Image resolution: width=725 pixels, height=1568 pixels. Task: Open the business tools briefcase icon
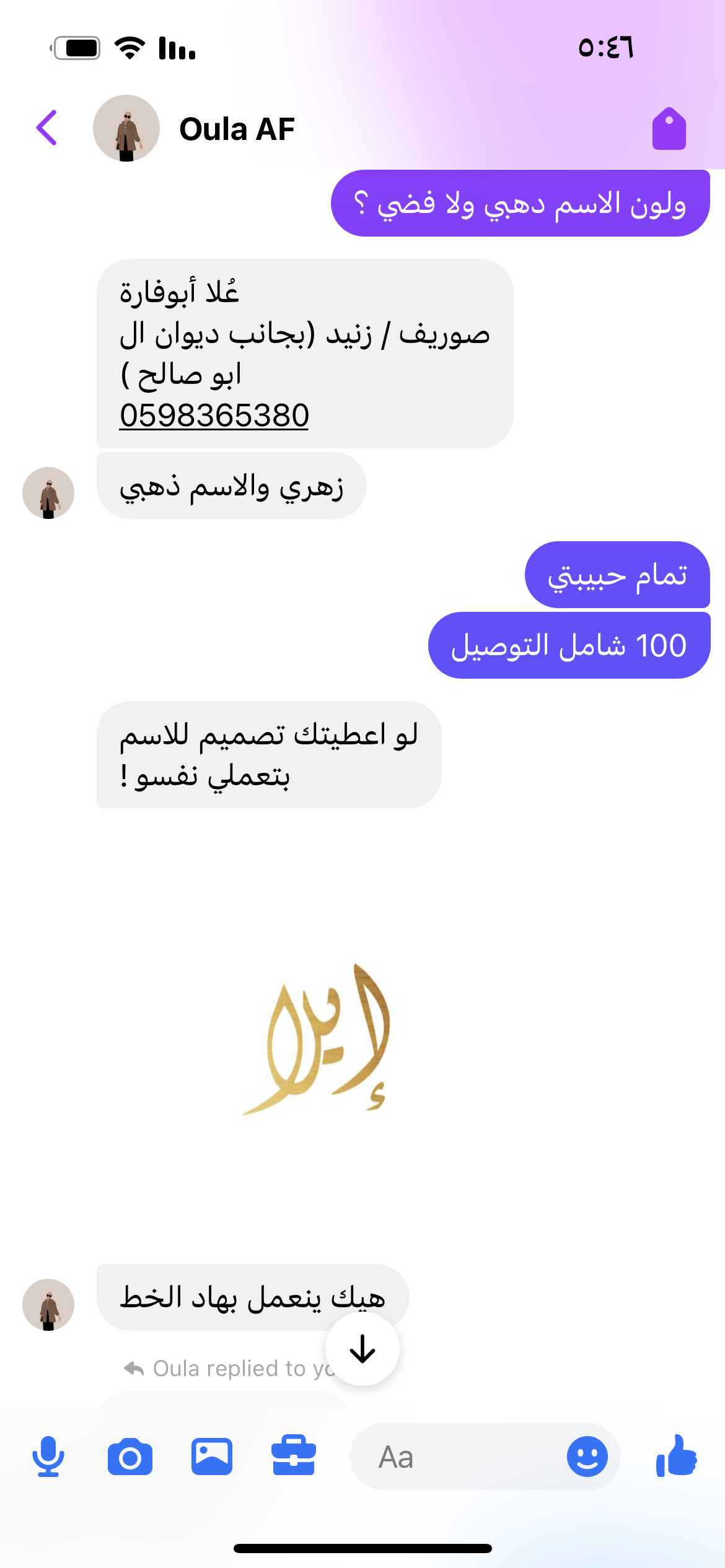coord(293,1457)
